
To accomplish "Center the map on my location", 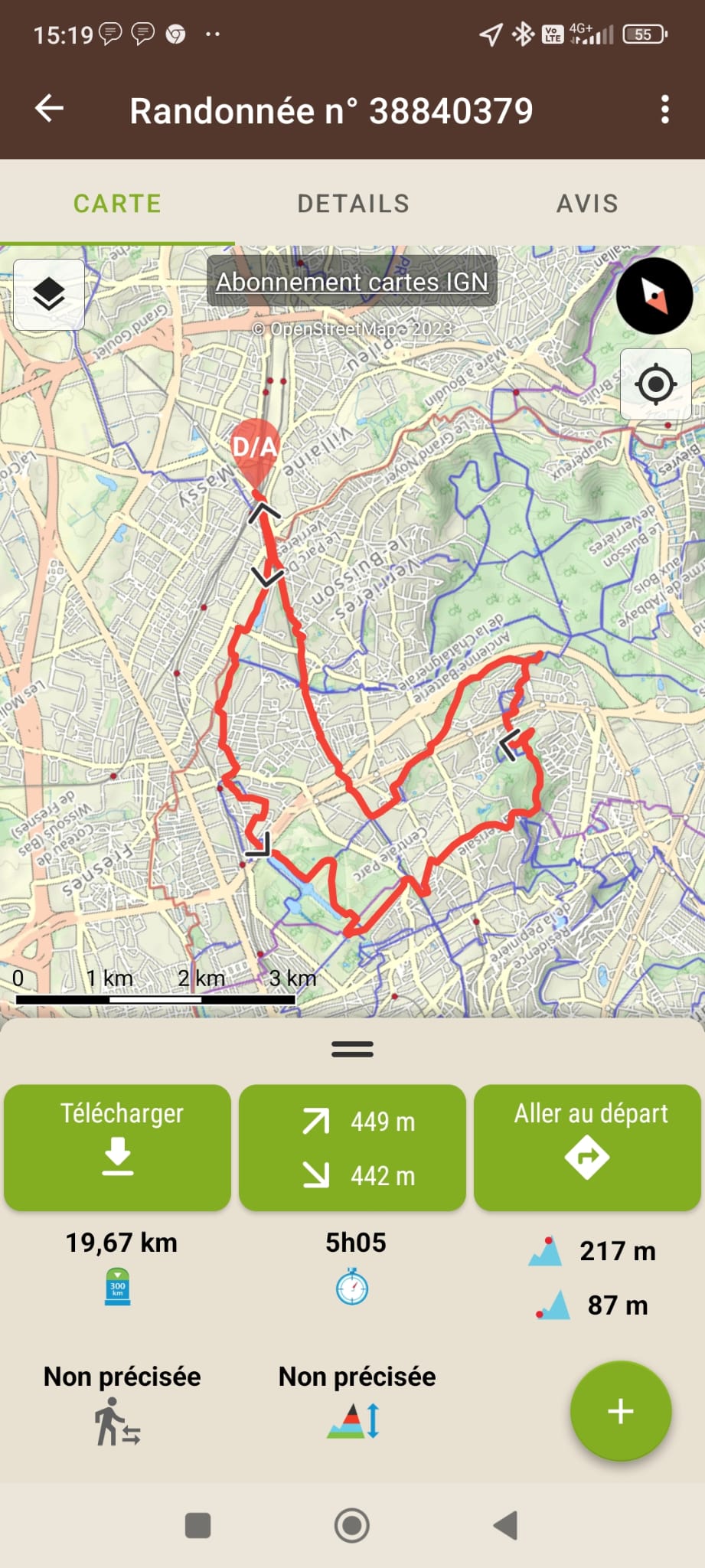I will click(x=655, y=384).
